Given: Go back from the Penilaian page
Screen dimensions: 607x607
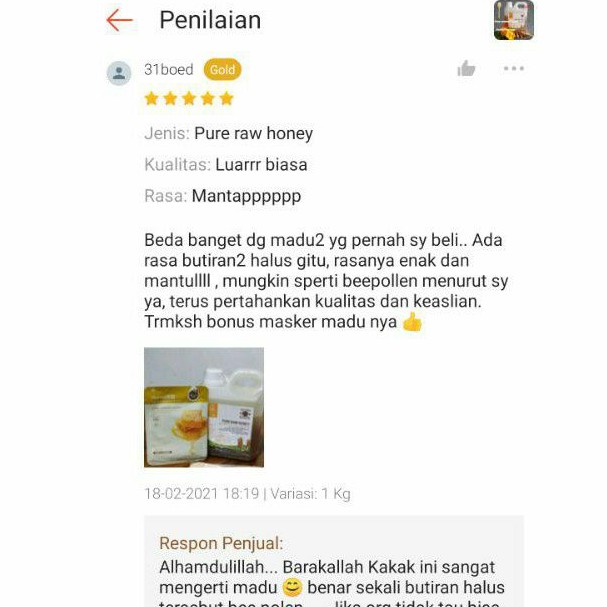Looking at the screenshot, I should point(119,20).
